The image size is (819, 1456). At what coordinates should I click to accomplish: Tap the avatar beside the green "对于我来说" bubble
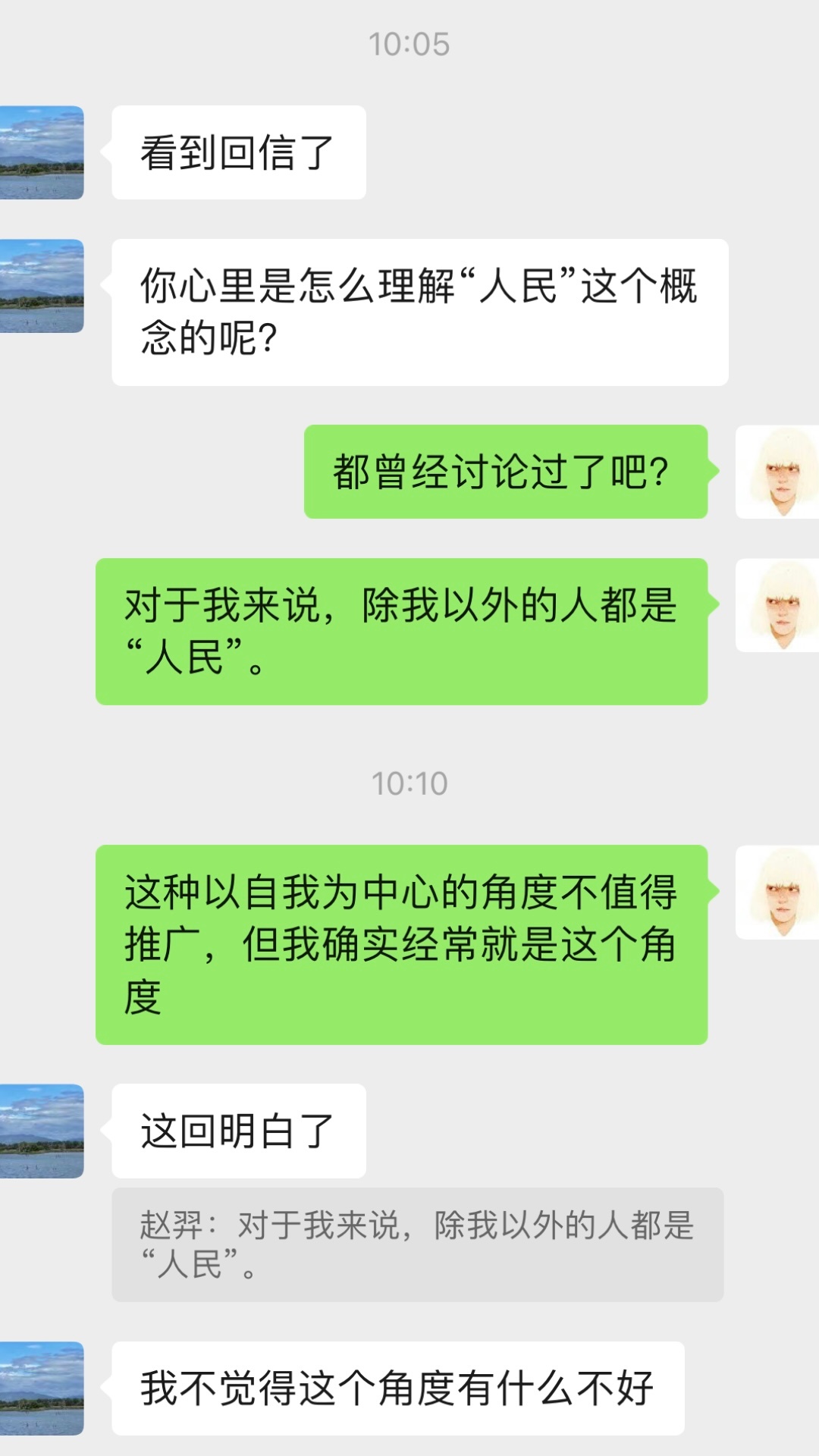coord(777,605)
